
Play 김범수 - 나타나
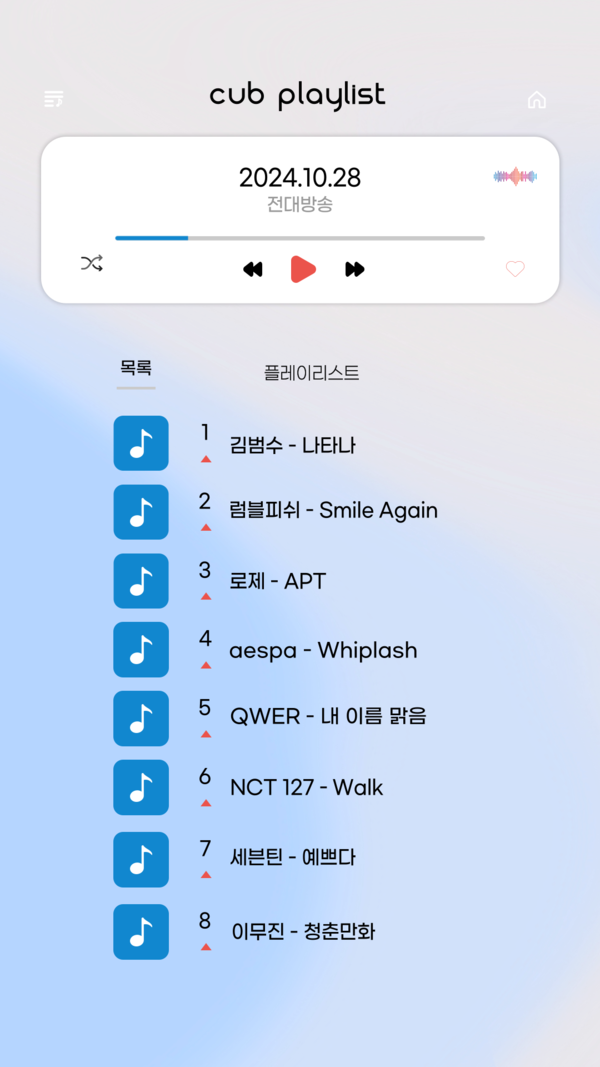tap(292, 446)
